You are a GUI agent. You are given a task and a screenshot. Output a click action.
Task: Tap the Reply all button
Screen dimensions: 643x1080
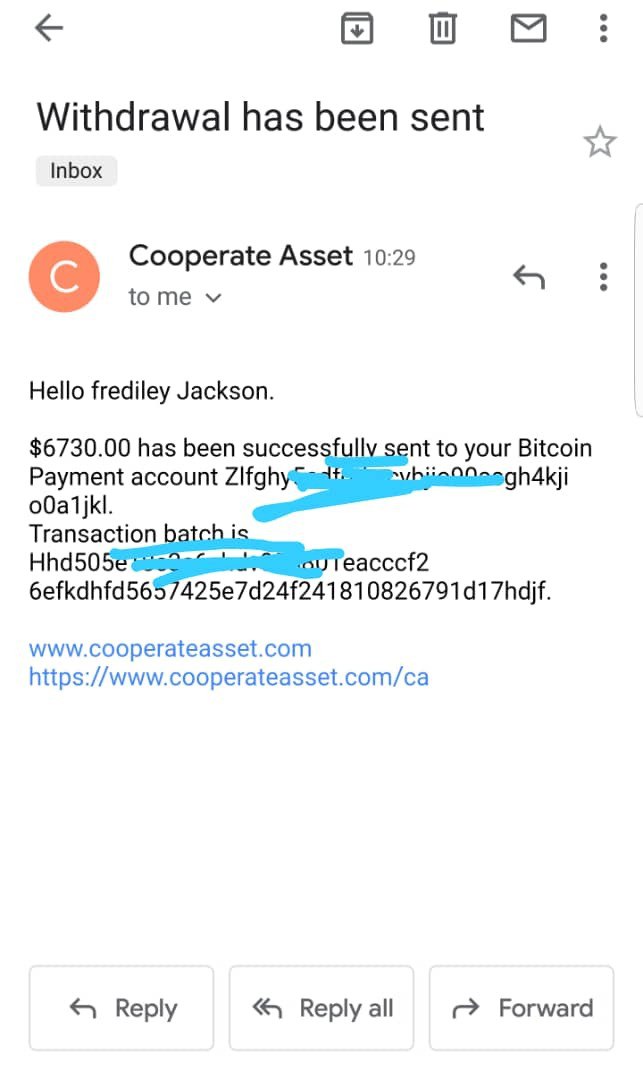coord(321,1008)
